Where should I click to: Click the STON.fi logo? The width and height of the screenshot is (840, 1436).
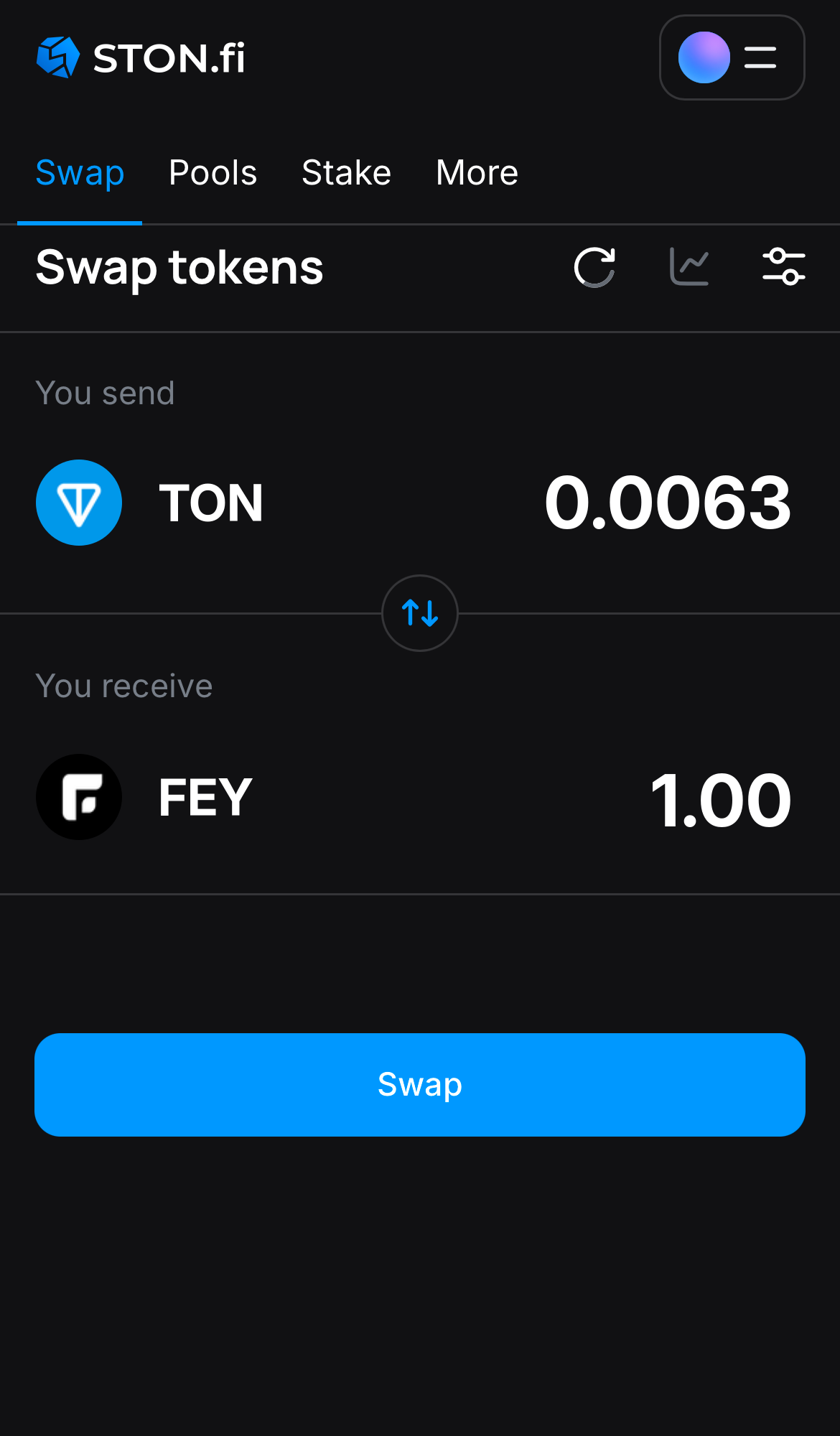(141, 57)
